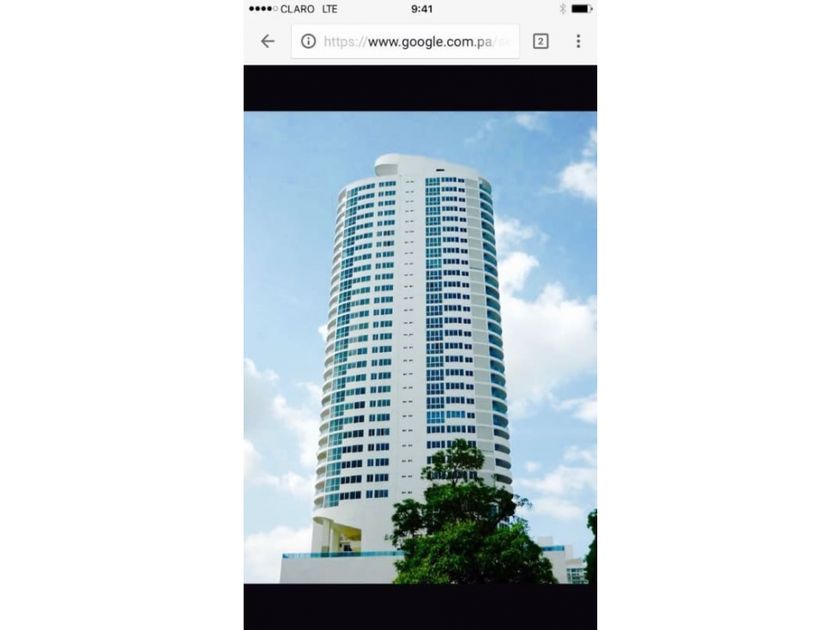Open the three-dot browser menu
This screenshot has width=840, height=630.
tap(578, 41)
